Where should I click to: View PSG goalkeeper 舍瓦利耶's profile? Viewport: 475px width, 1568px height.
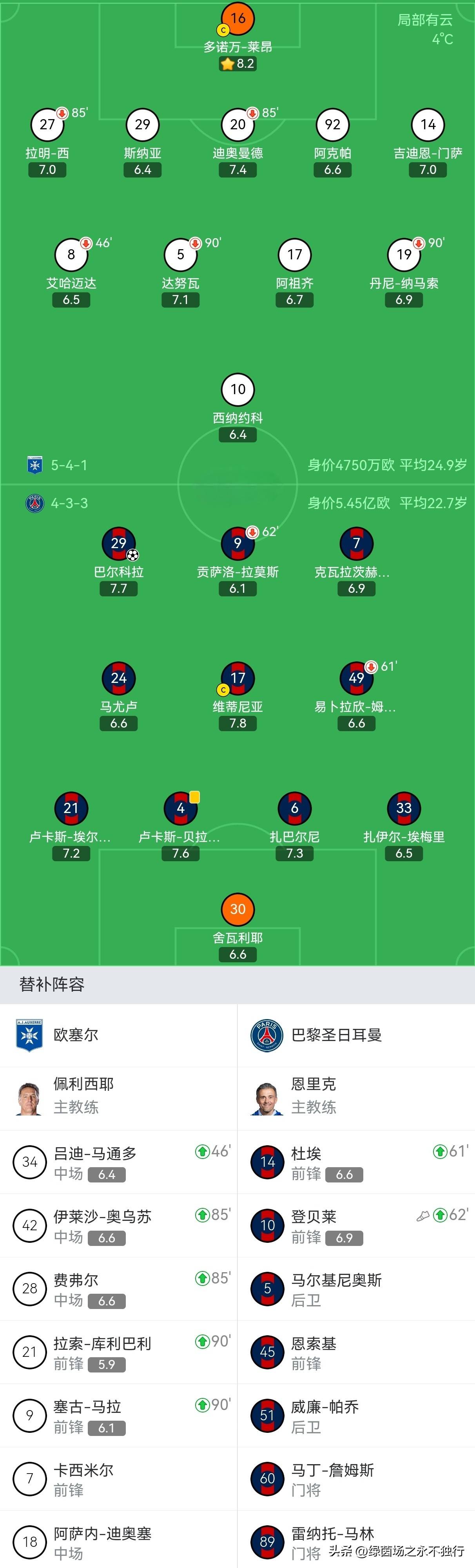click(237, 909)
